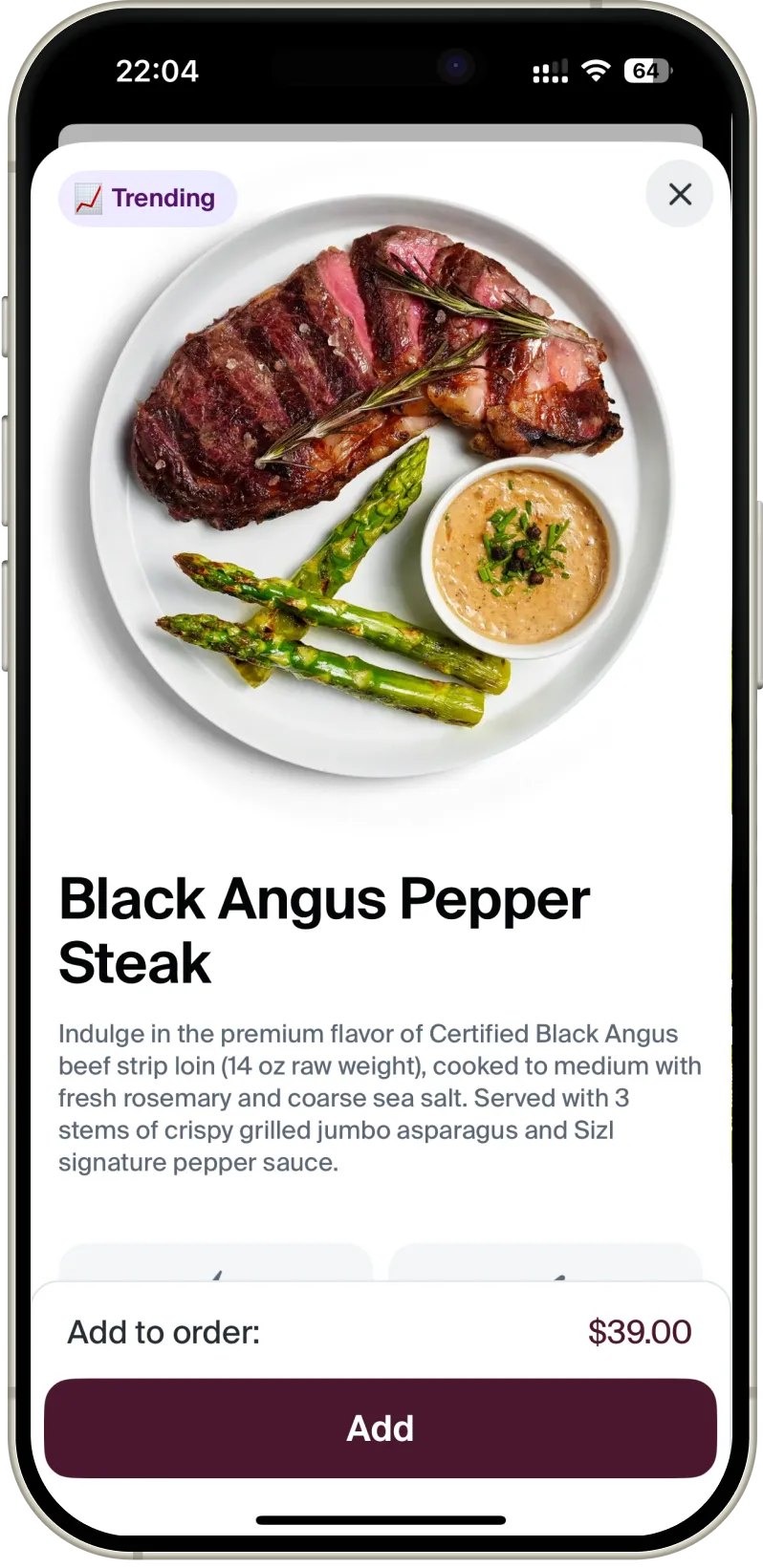Close the Black Angus Pepper Steak sheet
763x1568 pixels.
[x=680, y=194]
